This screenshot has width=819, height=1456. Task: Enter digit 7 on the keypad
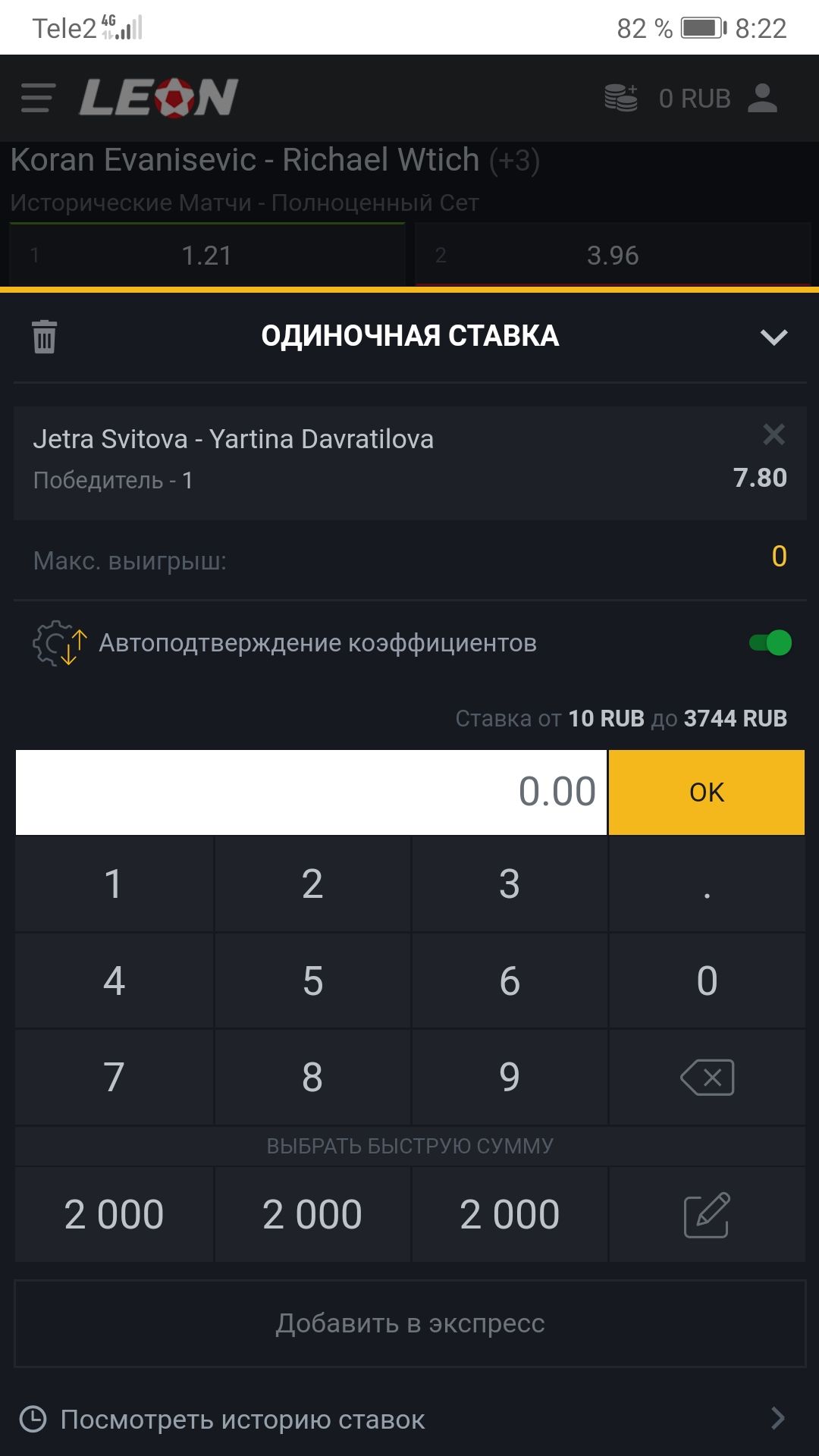[114, 1077]
